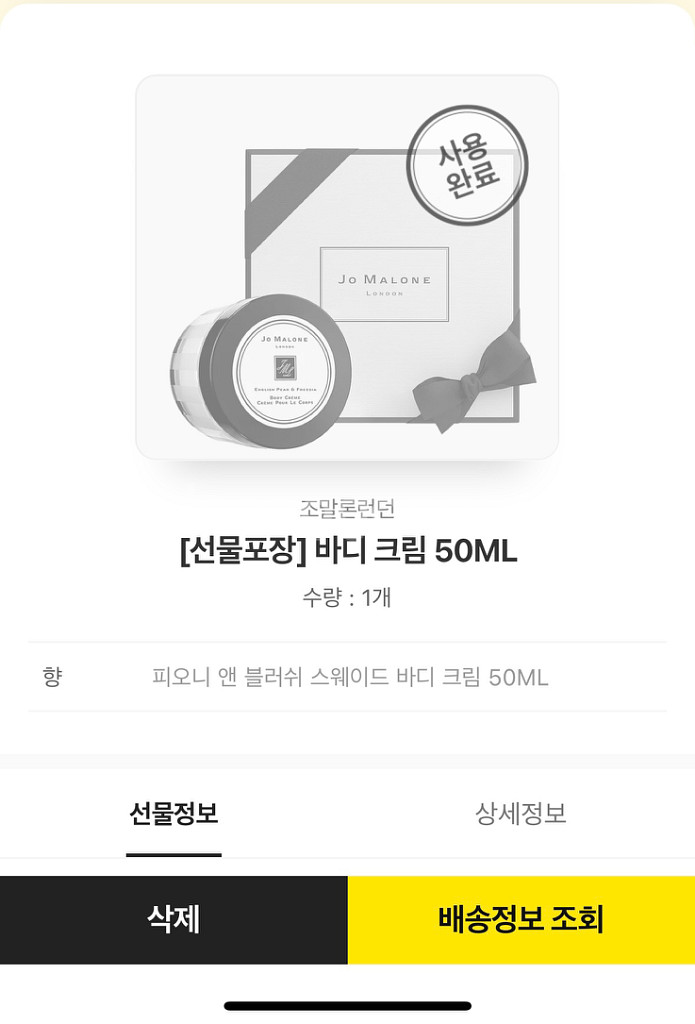Switch to the 선물정보 tab
This screenshot has height=1024, width=695.
173,814
